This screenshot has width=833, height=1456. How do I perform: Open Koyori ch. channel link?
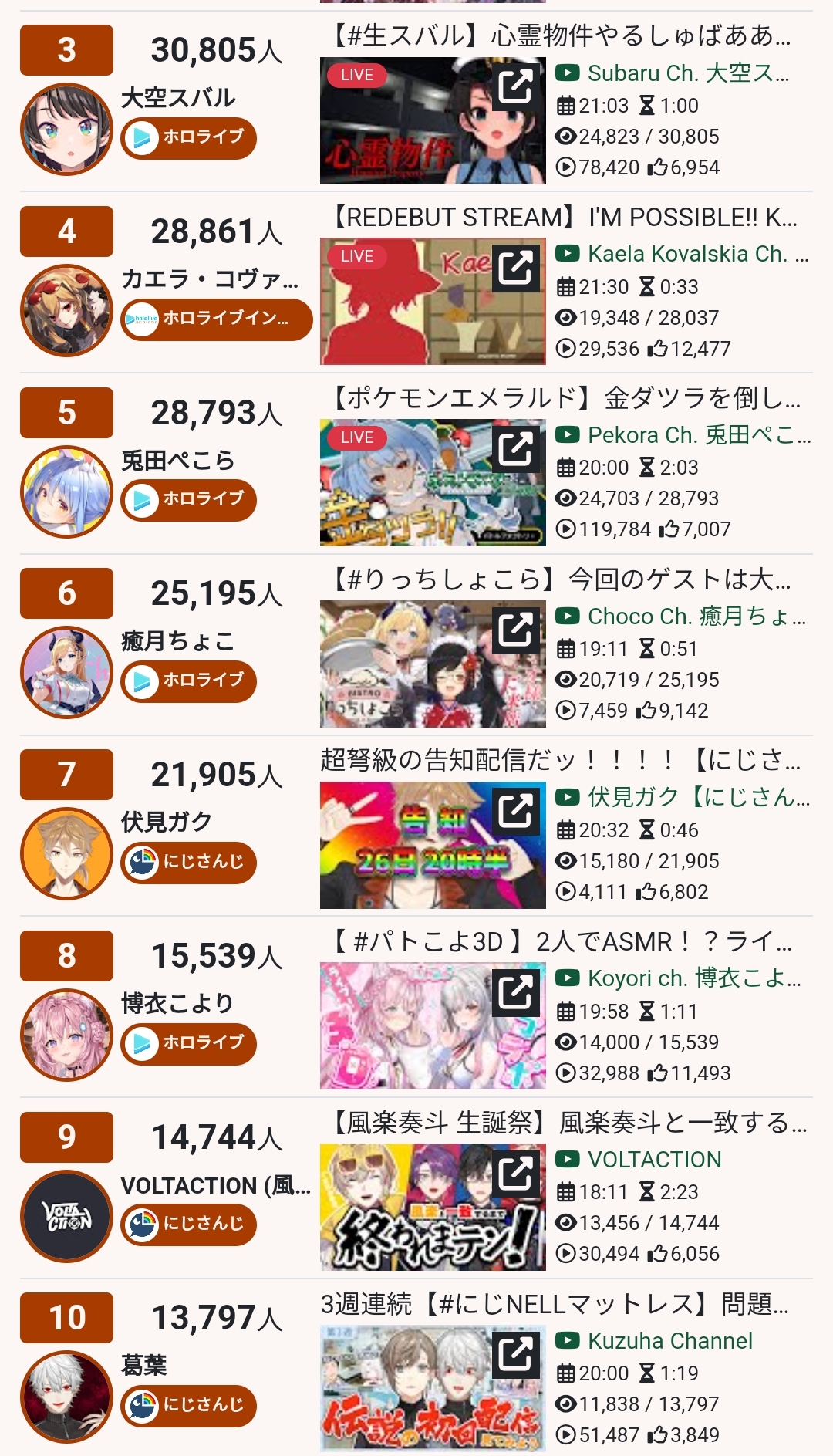coord(683,978)
